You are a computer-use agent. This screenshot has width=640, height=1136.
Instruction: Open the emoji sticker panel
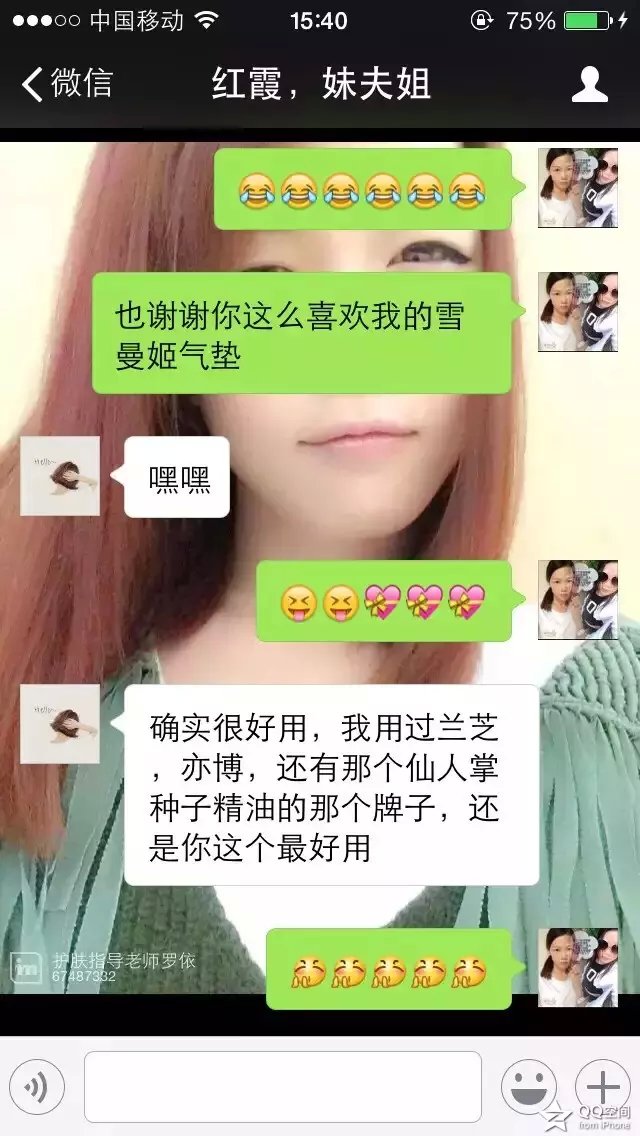[529, 1087]
